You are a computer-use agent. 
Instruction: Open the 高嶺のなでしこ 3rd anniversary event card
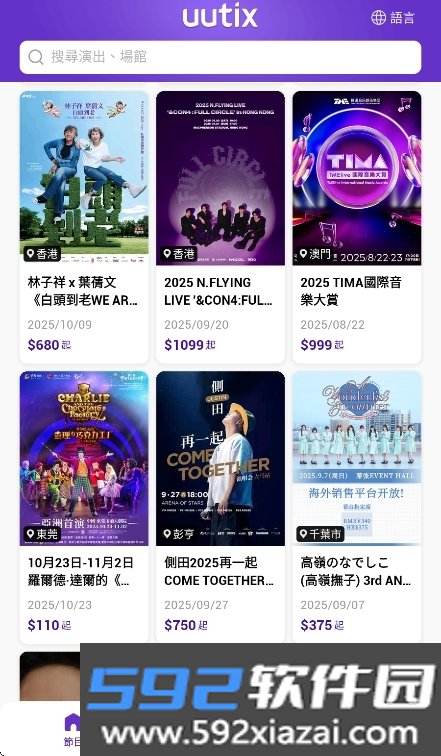pos(357,507)
